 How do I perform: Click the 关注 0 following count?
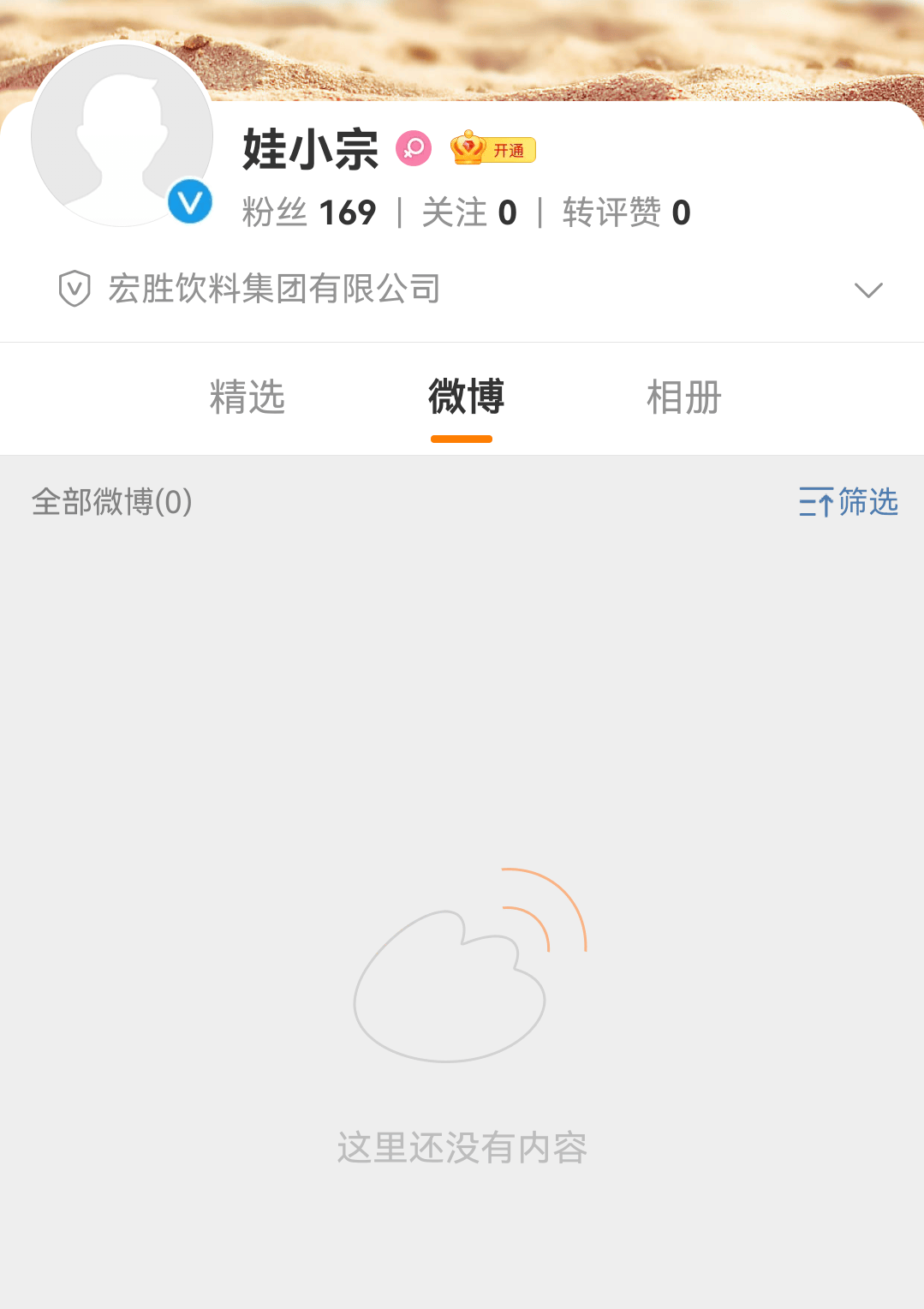click(x=469, y=212)
